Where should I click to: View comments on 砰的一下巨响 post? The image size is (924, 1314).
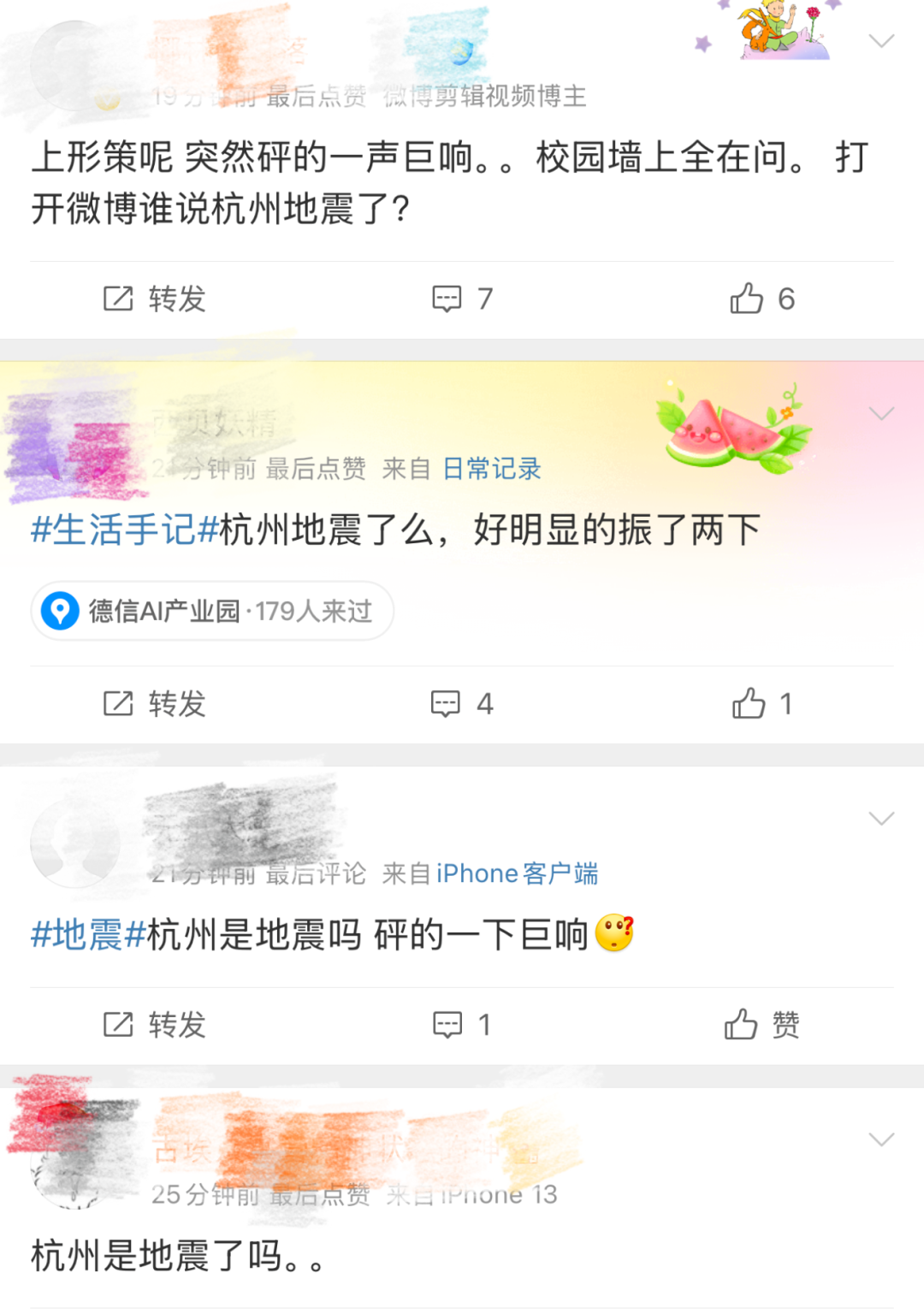462,1024
